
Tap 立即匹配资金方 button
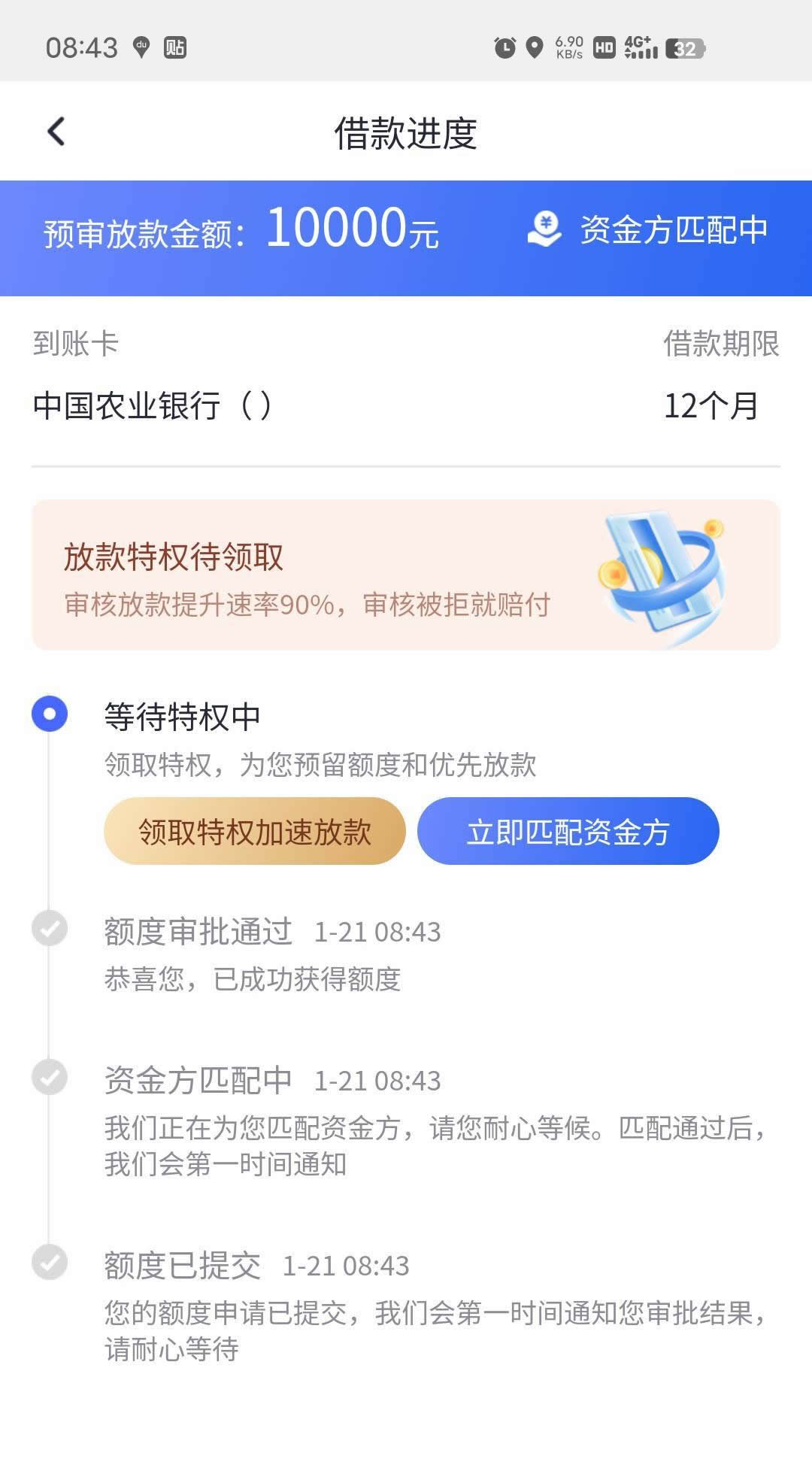tap(568, 832)
